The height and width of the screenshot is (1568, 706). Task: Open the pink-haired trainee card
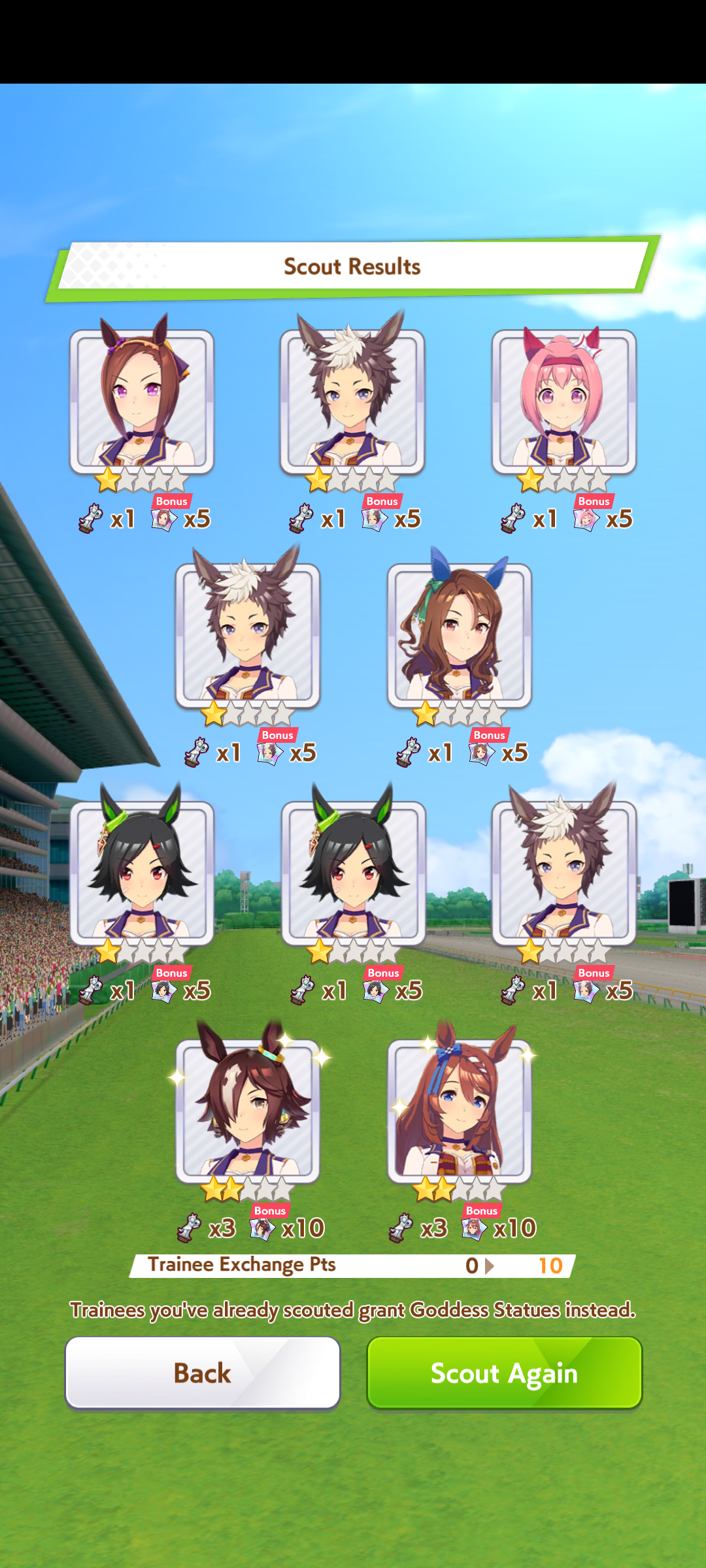pyautogui.click(x=563, y=402)
